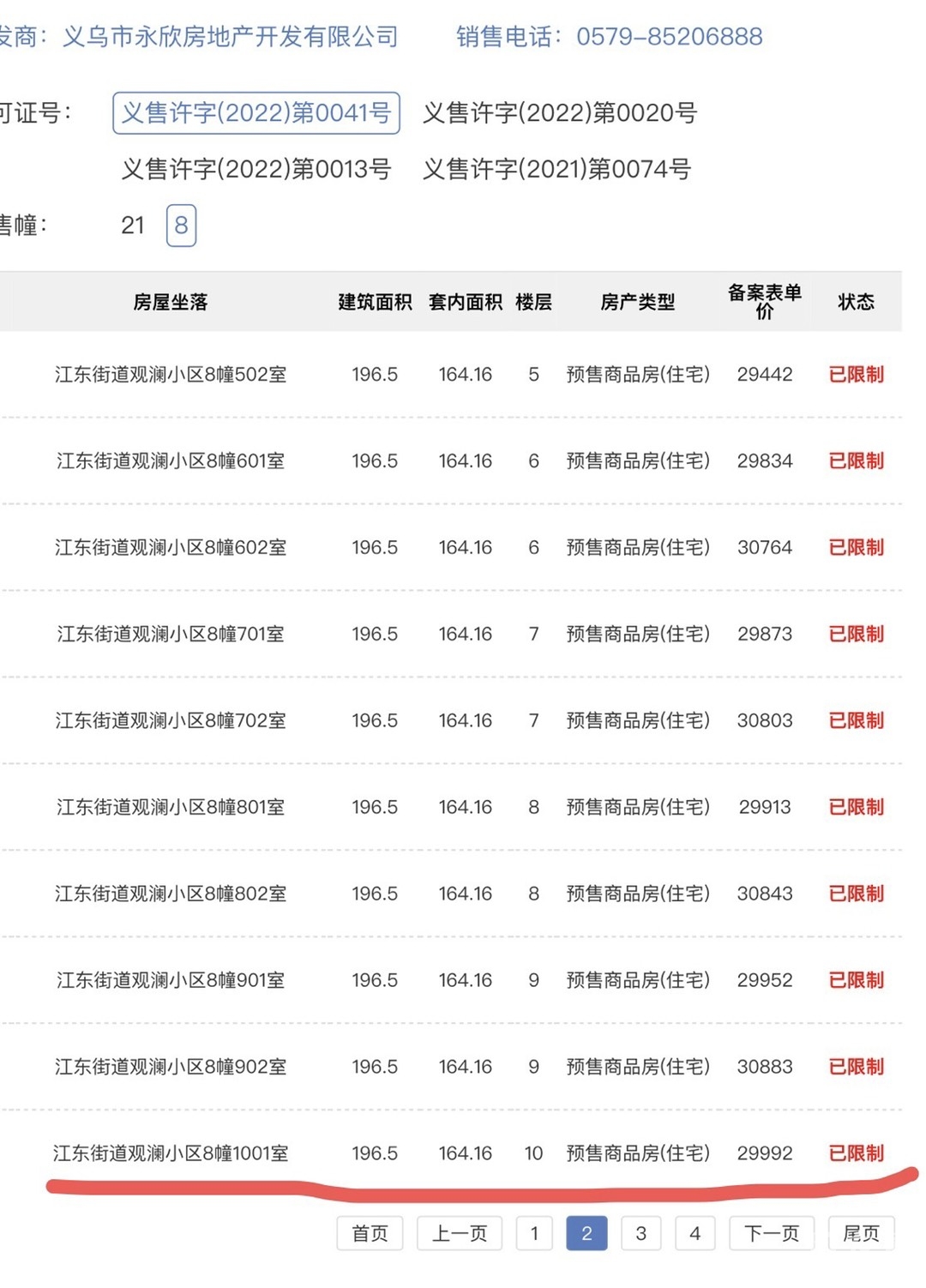Go to the first page 首页
The width and height of the screenshot is (926, 1288).
coord(370,1233)
